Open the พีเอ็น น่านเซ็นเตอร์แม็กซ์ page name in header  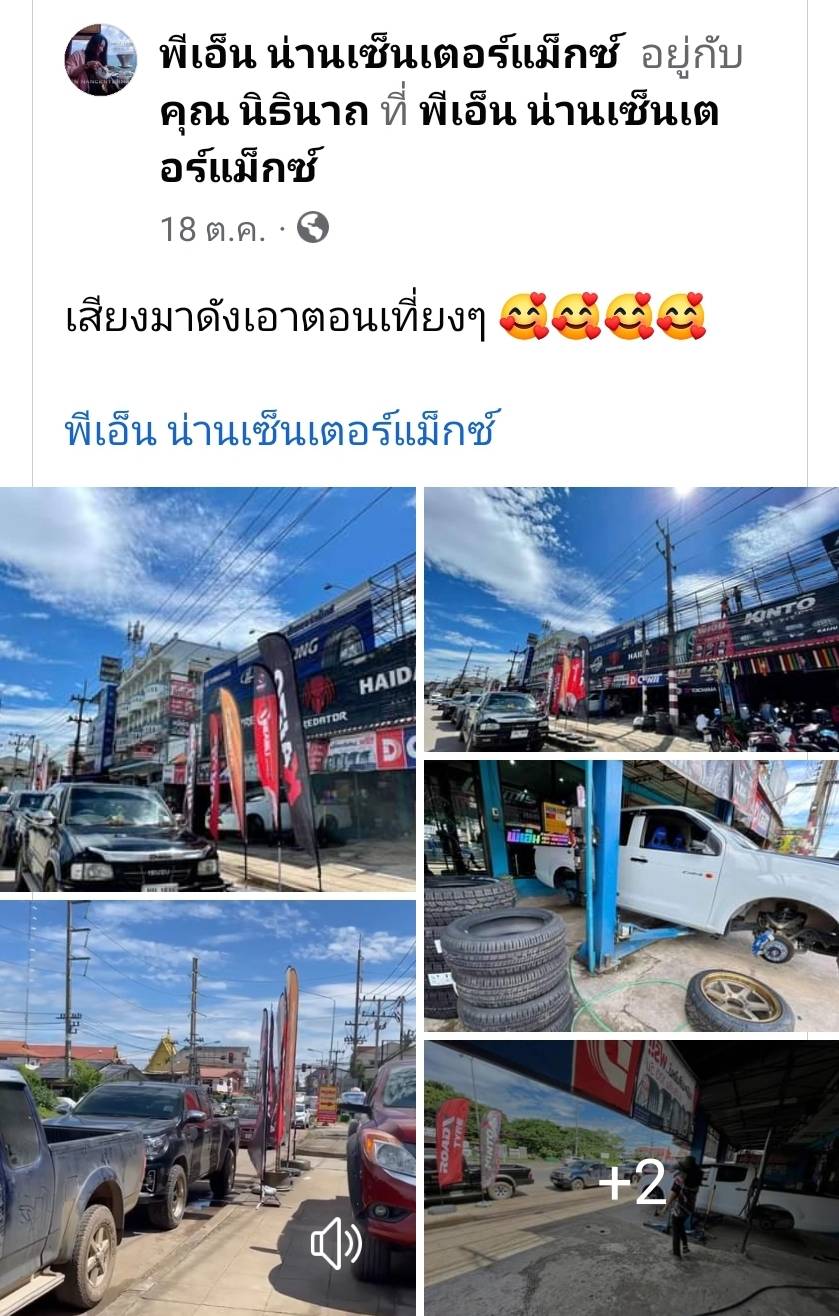click(390, 56)
